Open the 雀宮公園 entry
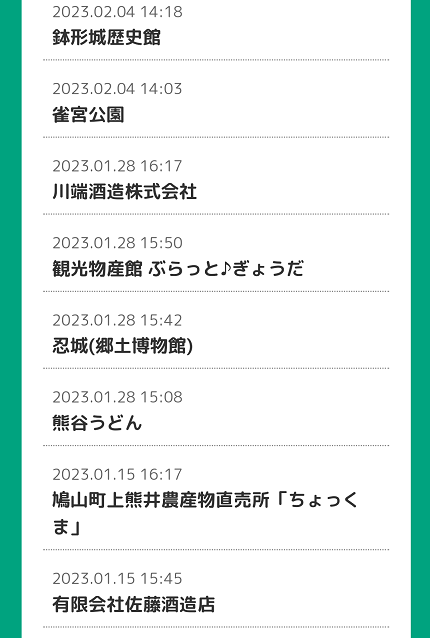 tap(216, 99)
